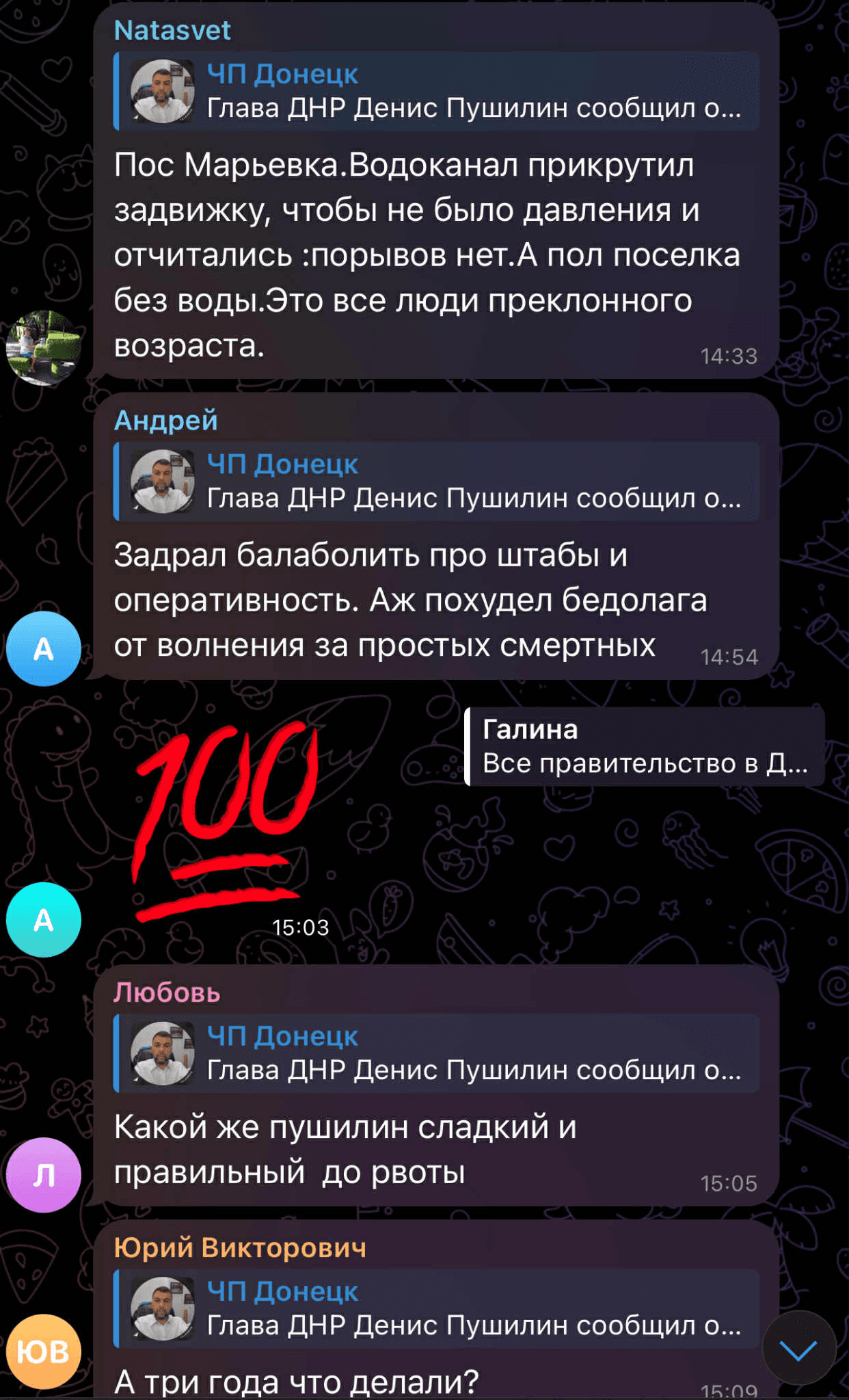Open Любовь's purple Л avatar
Image resolution: width=849 pixels, height=1400 pixels.
[x=43, y=1175]
